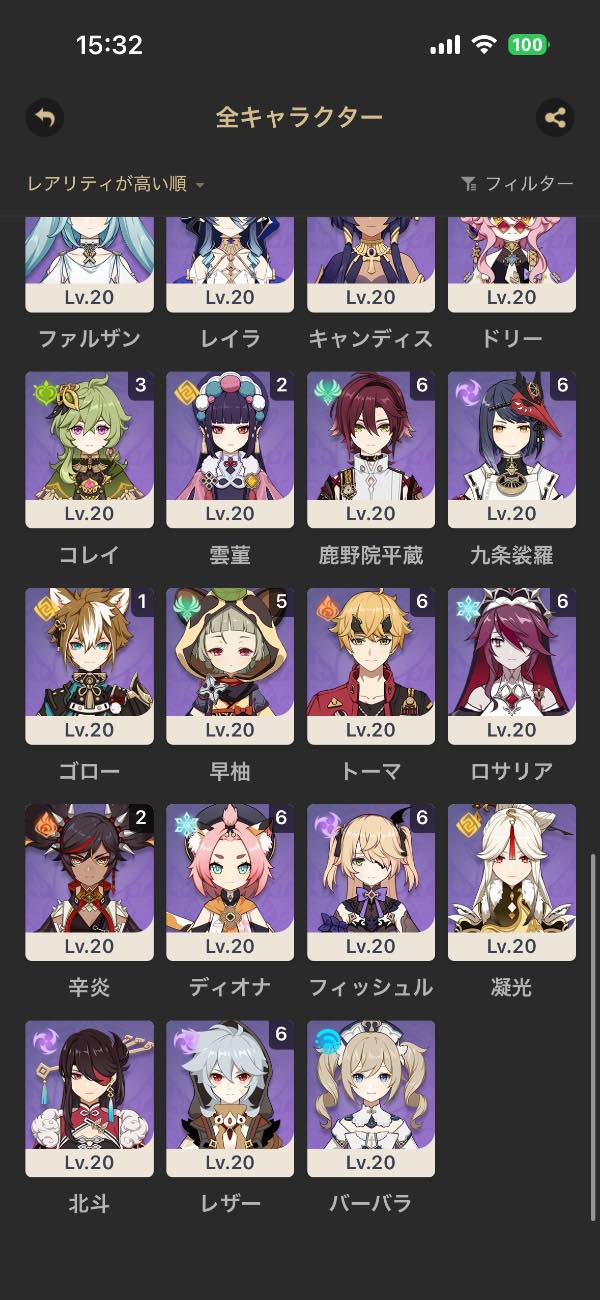Tap the 北斗 character card
The width and height of the screenshot is (600, 1300).
click(89, 1097)
